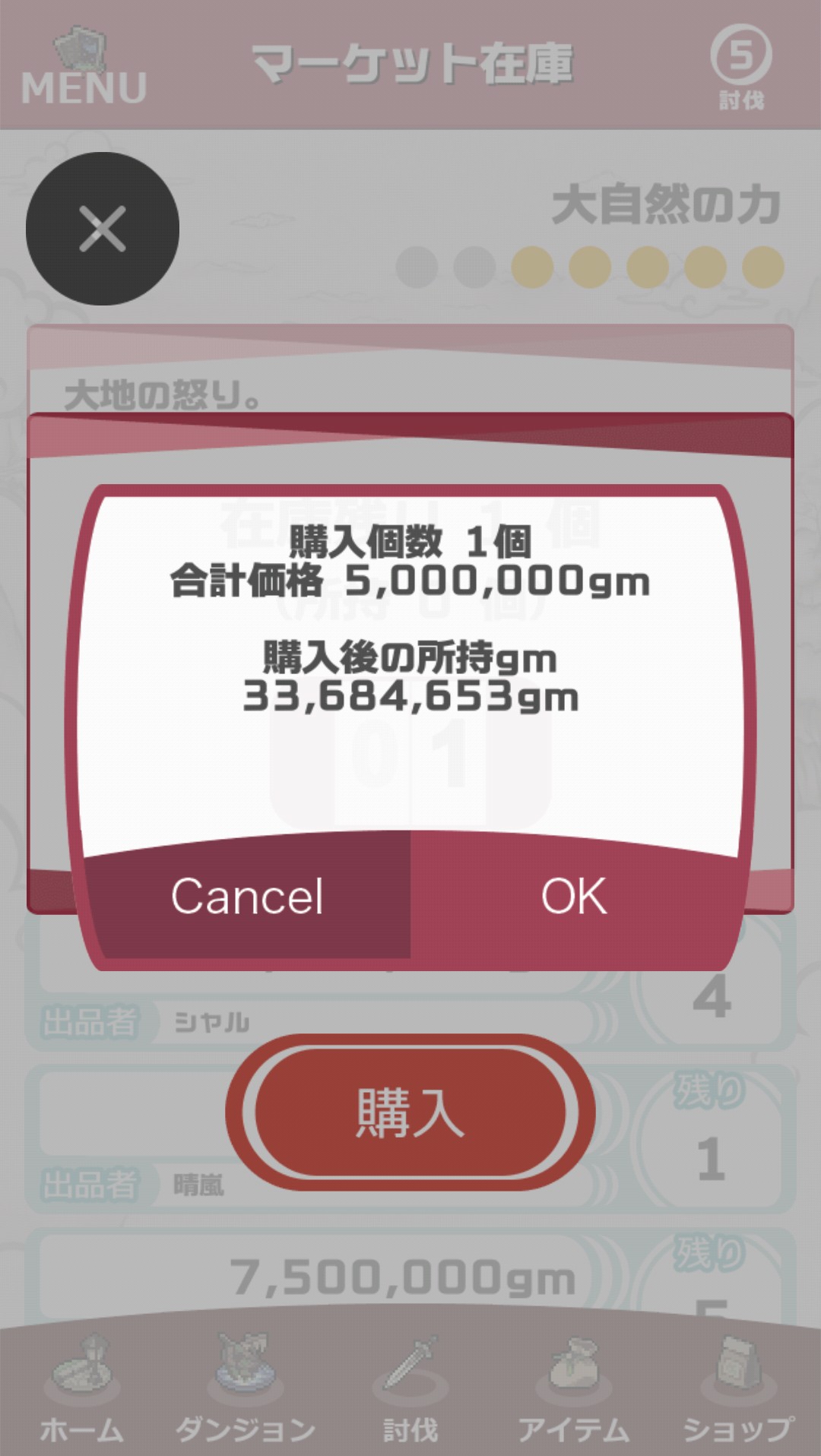The width and height of the screenshot is (821, 1456).
Task: Switch to the ダンジョン tab
Action: tap(245, 1392)
